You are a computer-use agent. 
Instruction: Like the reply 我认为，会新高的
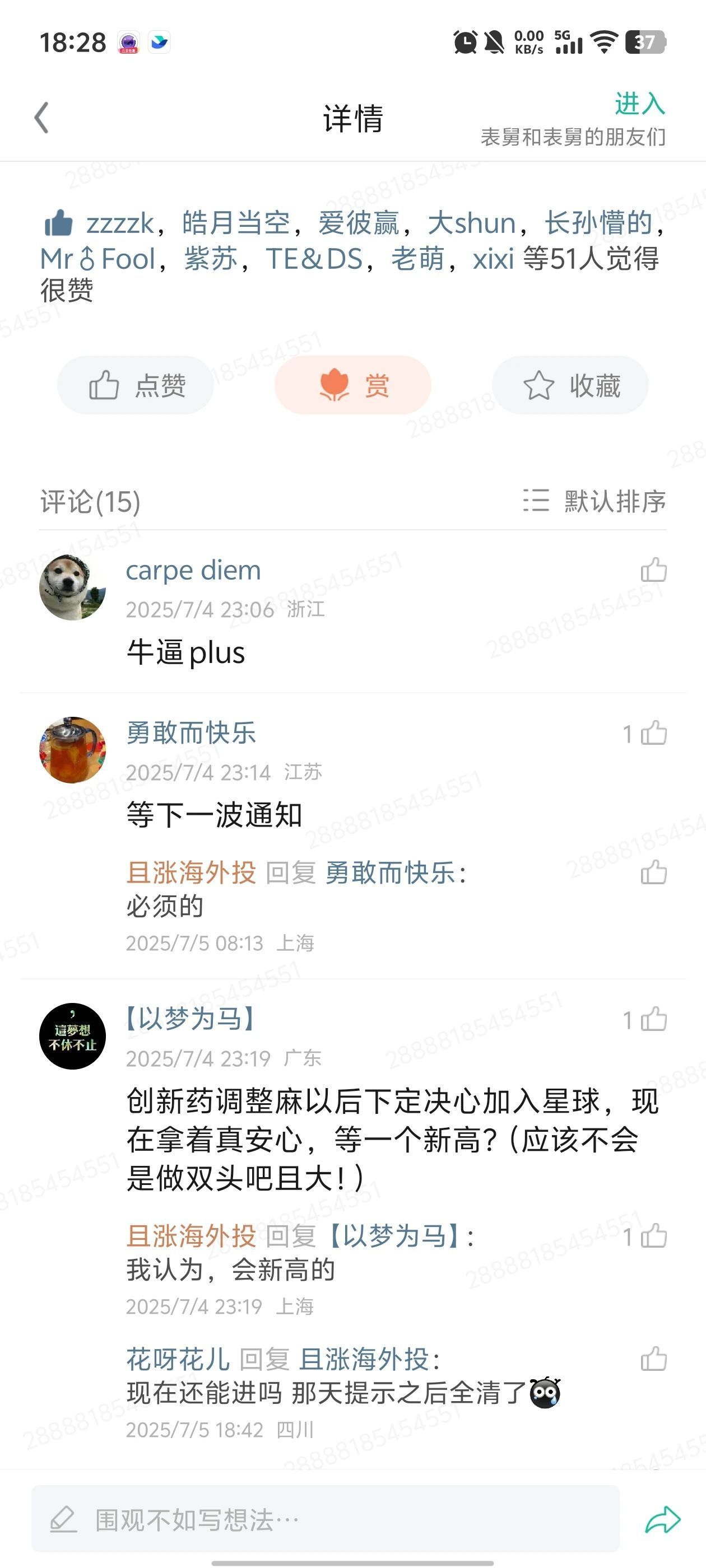[654, 1236]
